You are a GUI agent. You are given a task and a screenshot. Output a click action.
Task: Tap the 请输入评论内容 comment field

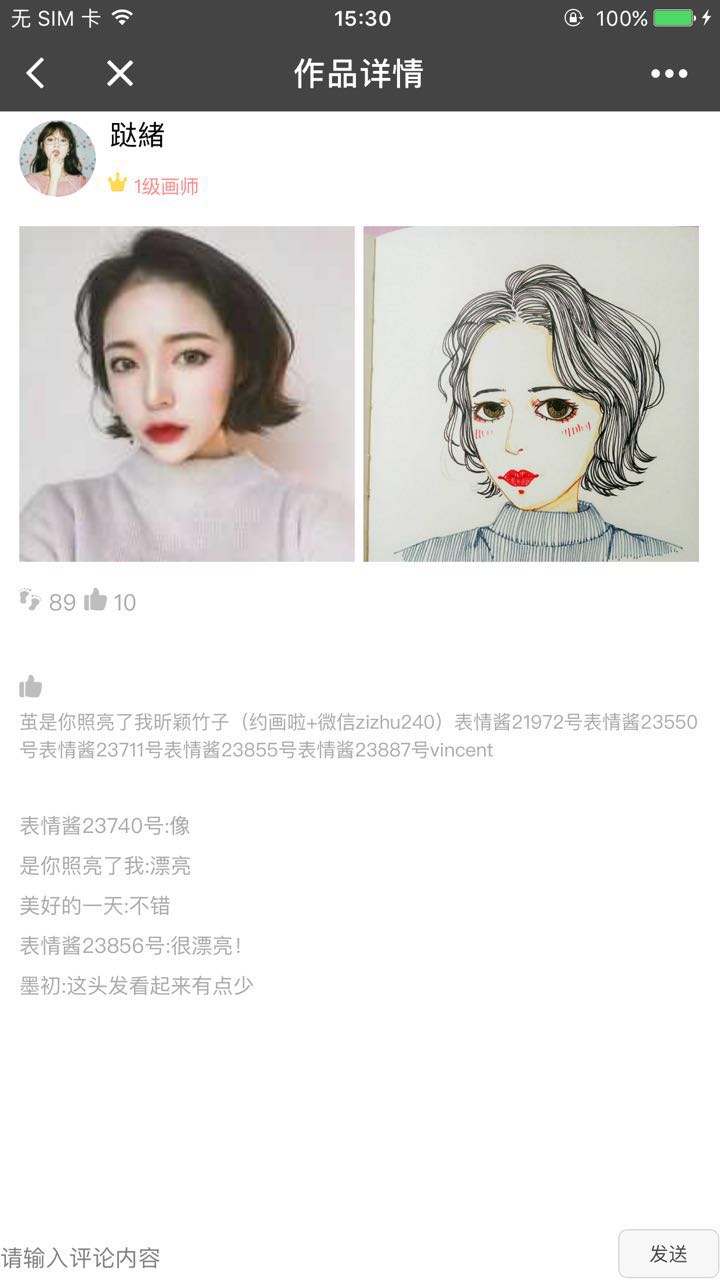point(300,1256)
